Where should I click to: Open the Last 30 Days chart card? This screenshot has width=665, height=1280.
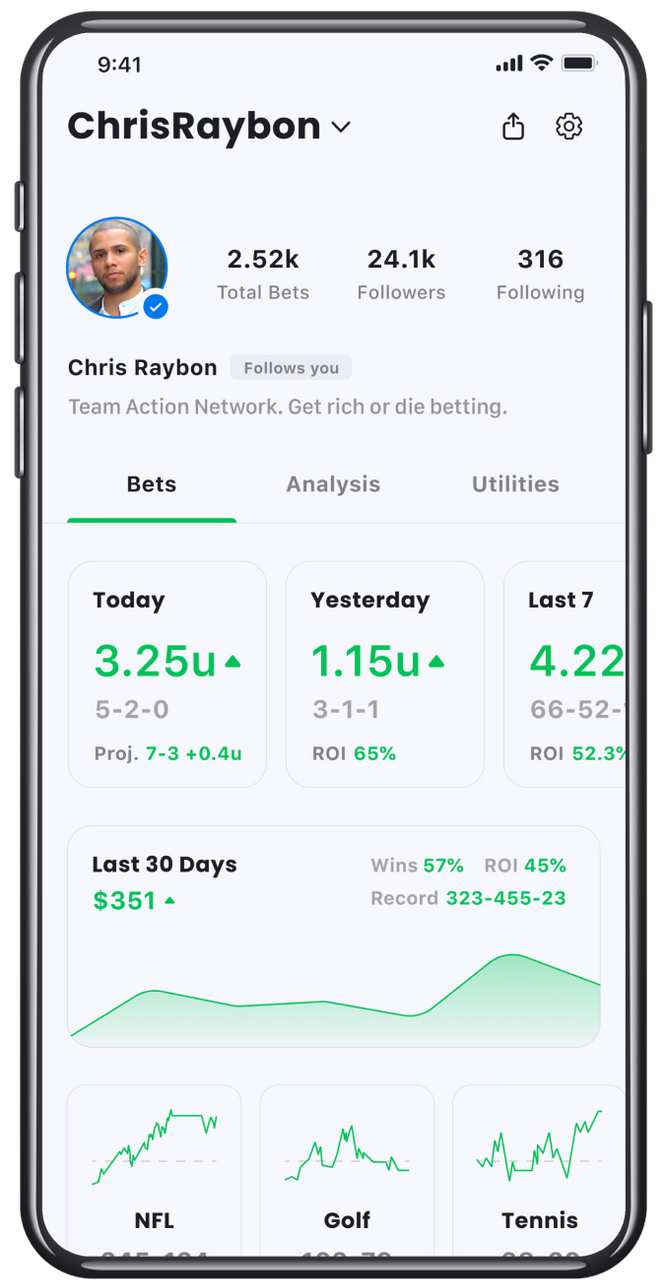334,936
